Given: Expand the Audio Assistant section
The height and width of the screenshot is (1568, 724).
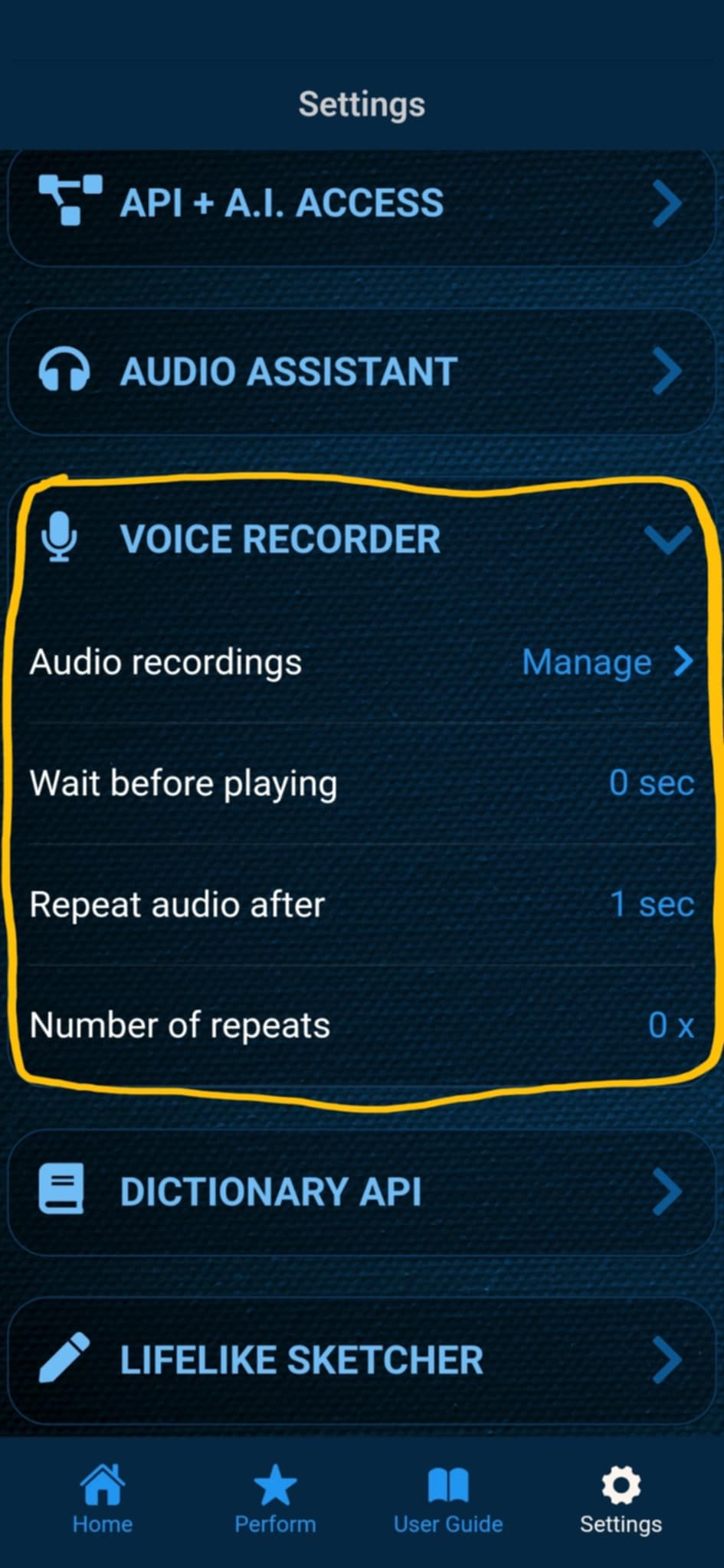Looking at the screenshot, I should click(x=360, y=372).
